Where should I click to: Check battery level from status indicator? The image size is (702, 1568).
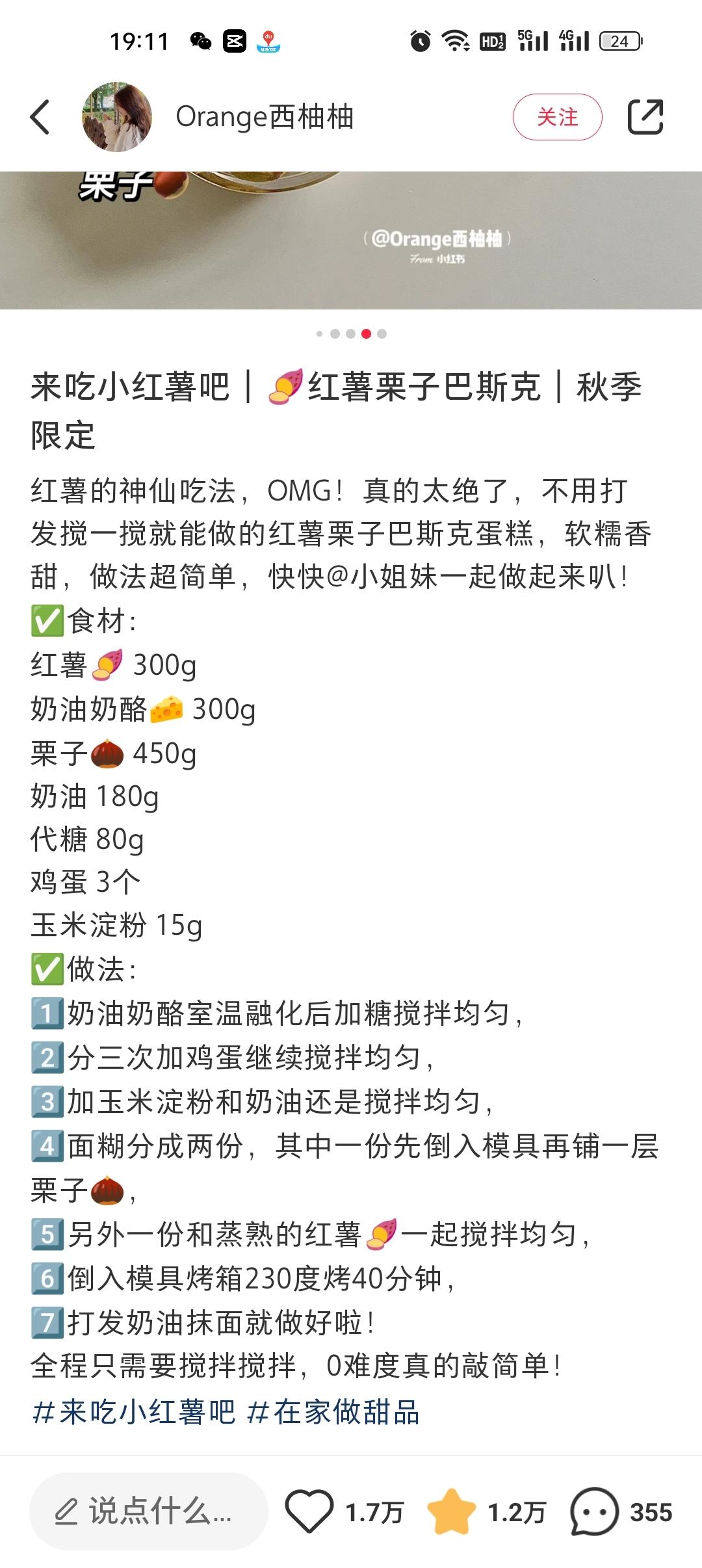621,42
